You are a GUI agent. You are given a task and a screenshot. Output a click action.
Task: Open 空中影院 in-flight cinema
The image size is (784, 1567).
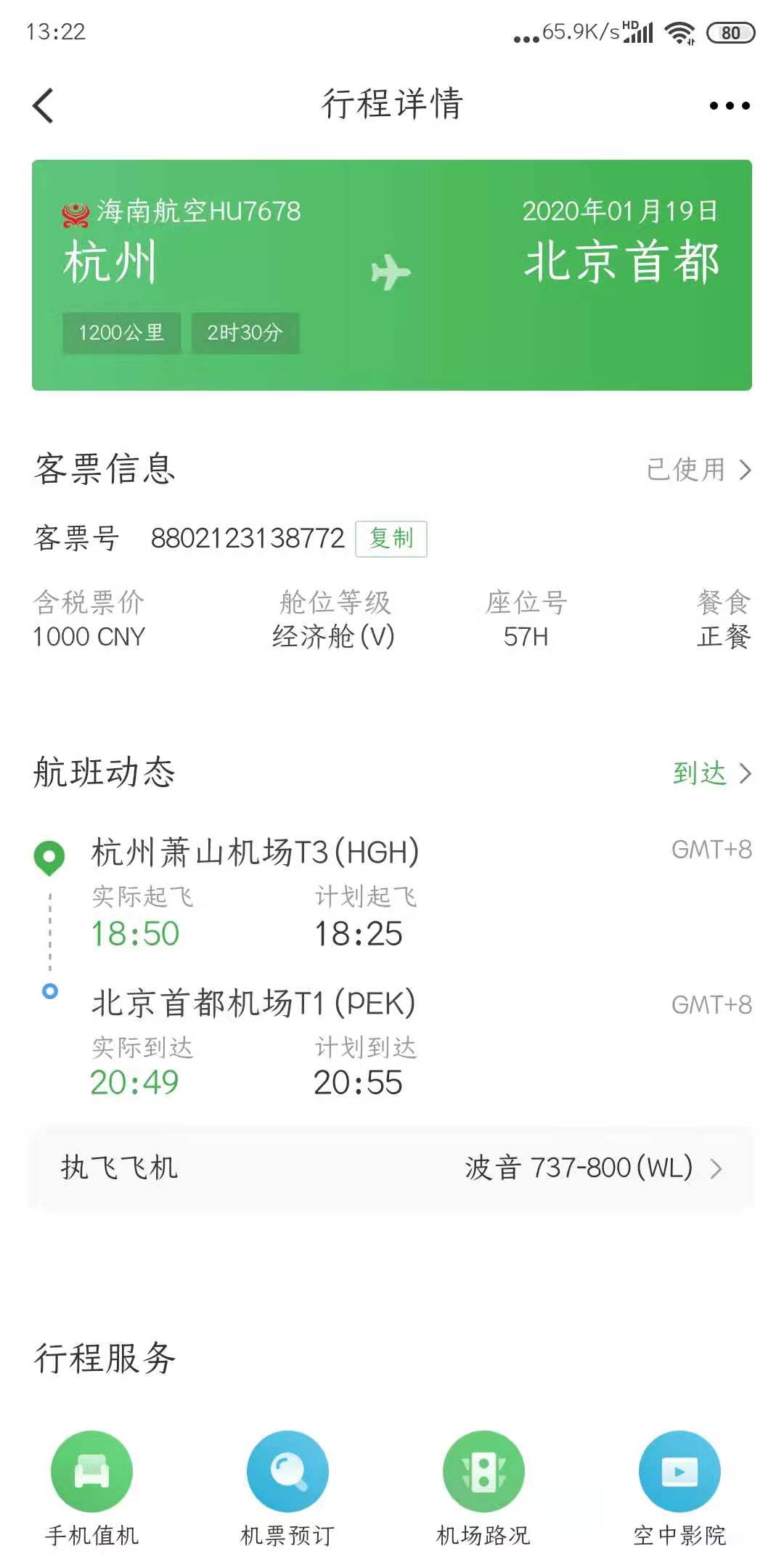click(x=679, y=1472)
